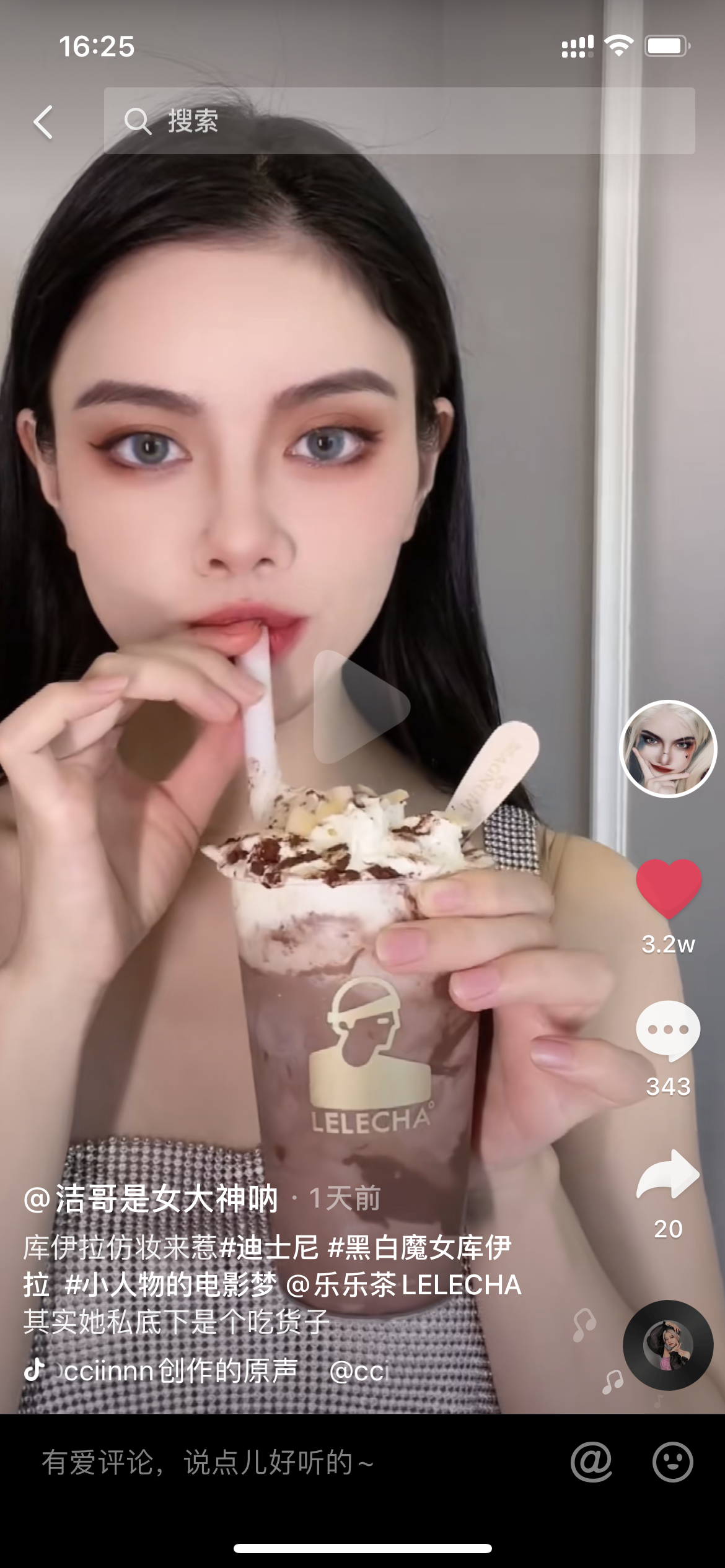Open the 搜索 search box
Screen dimensions: 725x1568
pyautogui.click(x=399, y=121)
